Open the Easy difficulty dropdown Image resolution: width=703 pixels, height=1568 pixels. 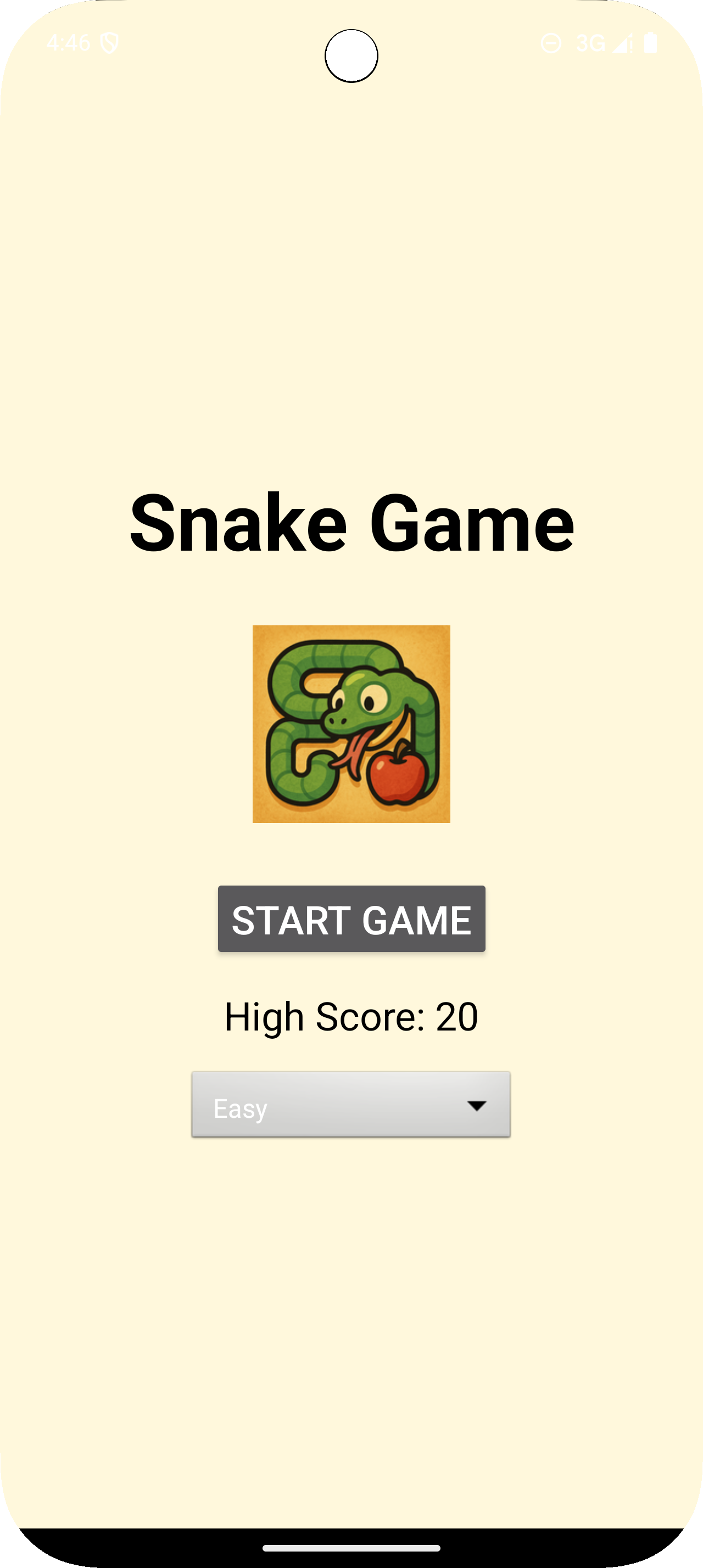click(350, 1104)
